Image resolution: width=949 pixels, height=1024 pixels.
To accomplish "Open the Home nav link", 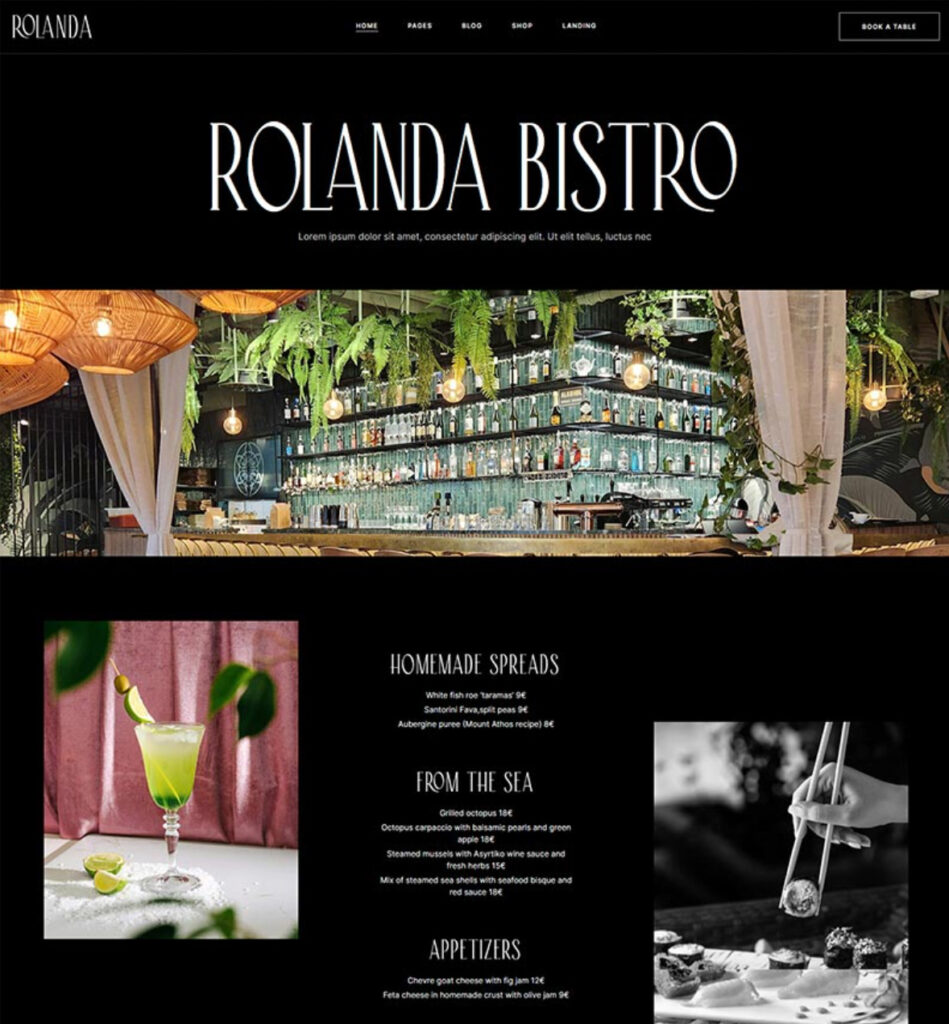I will (x=367, y=26).
